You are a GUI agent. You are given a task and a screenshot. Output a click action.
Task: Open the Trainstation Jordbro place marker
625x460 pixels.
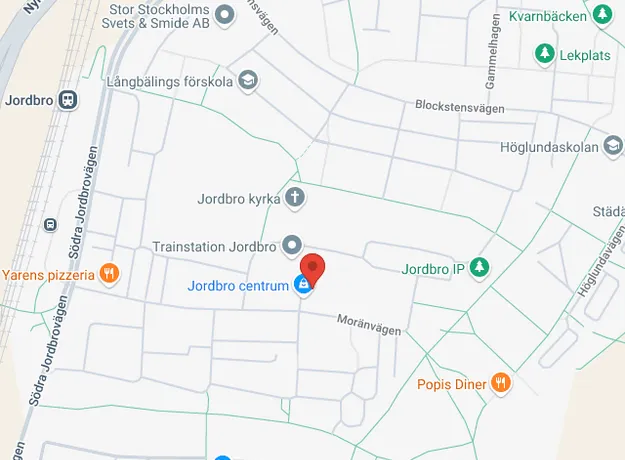point(292,245)
